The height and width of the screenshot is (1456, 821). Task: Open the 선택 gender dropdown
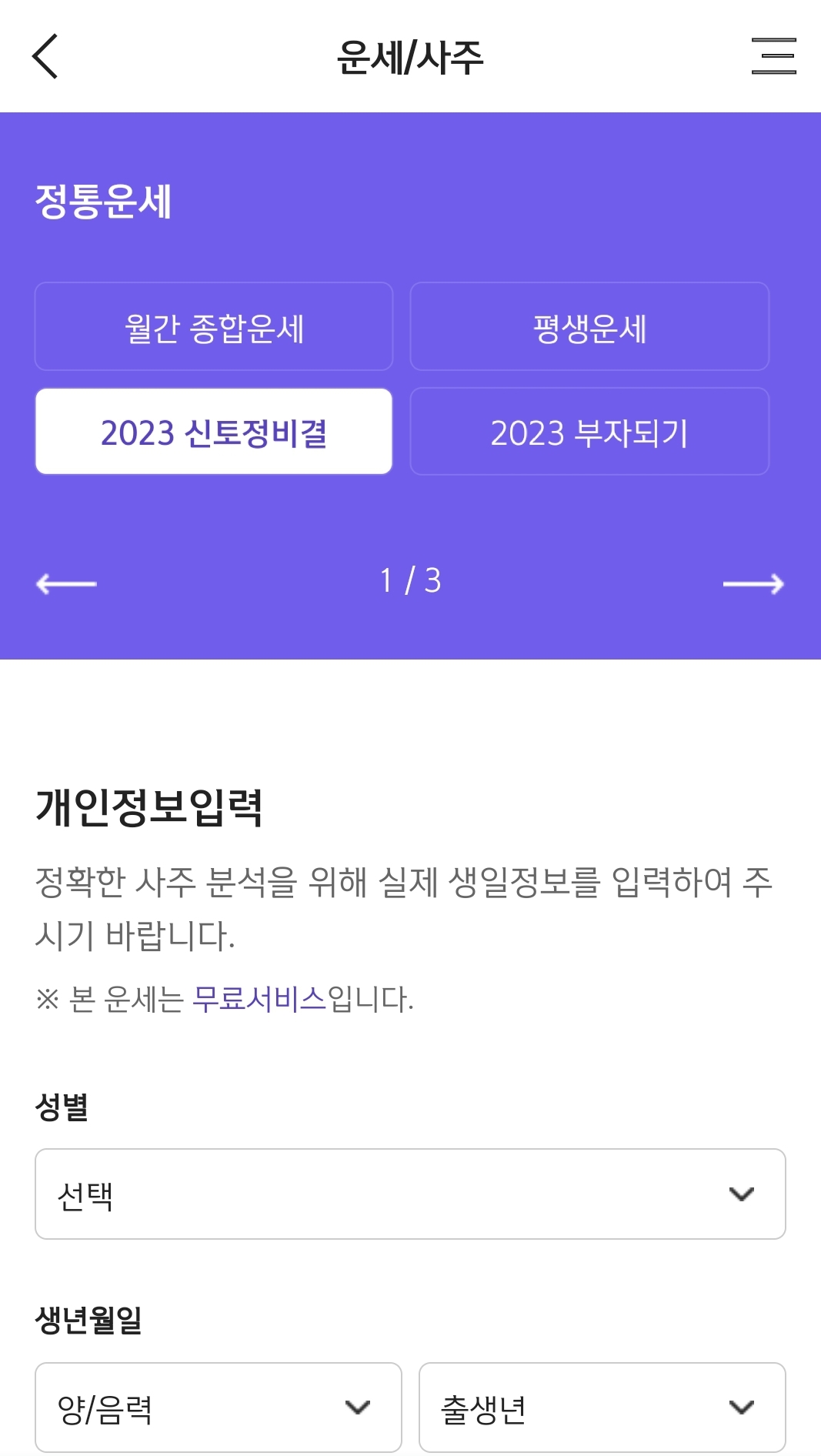tap(410, 1194)
